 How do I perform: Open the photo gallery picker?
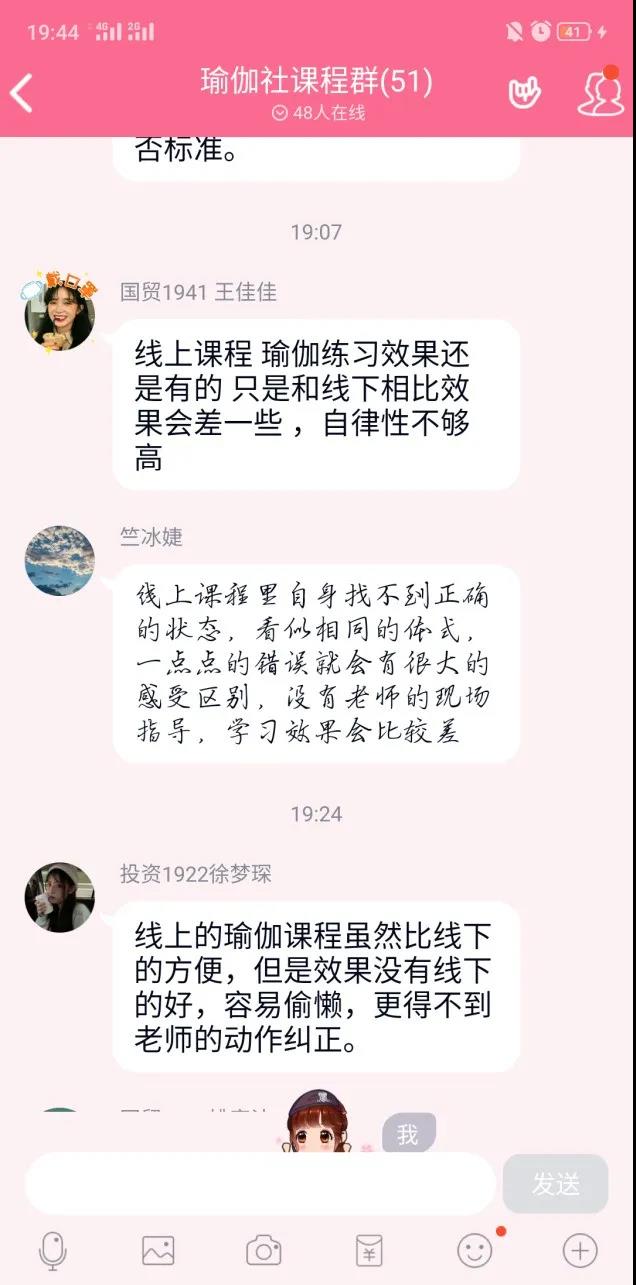tap(158, 1250)
